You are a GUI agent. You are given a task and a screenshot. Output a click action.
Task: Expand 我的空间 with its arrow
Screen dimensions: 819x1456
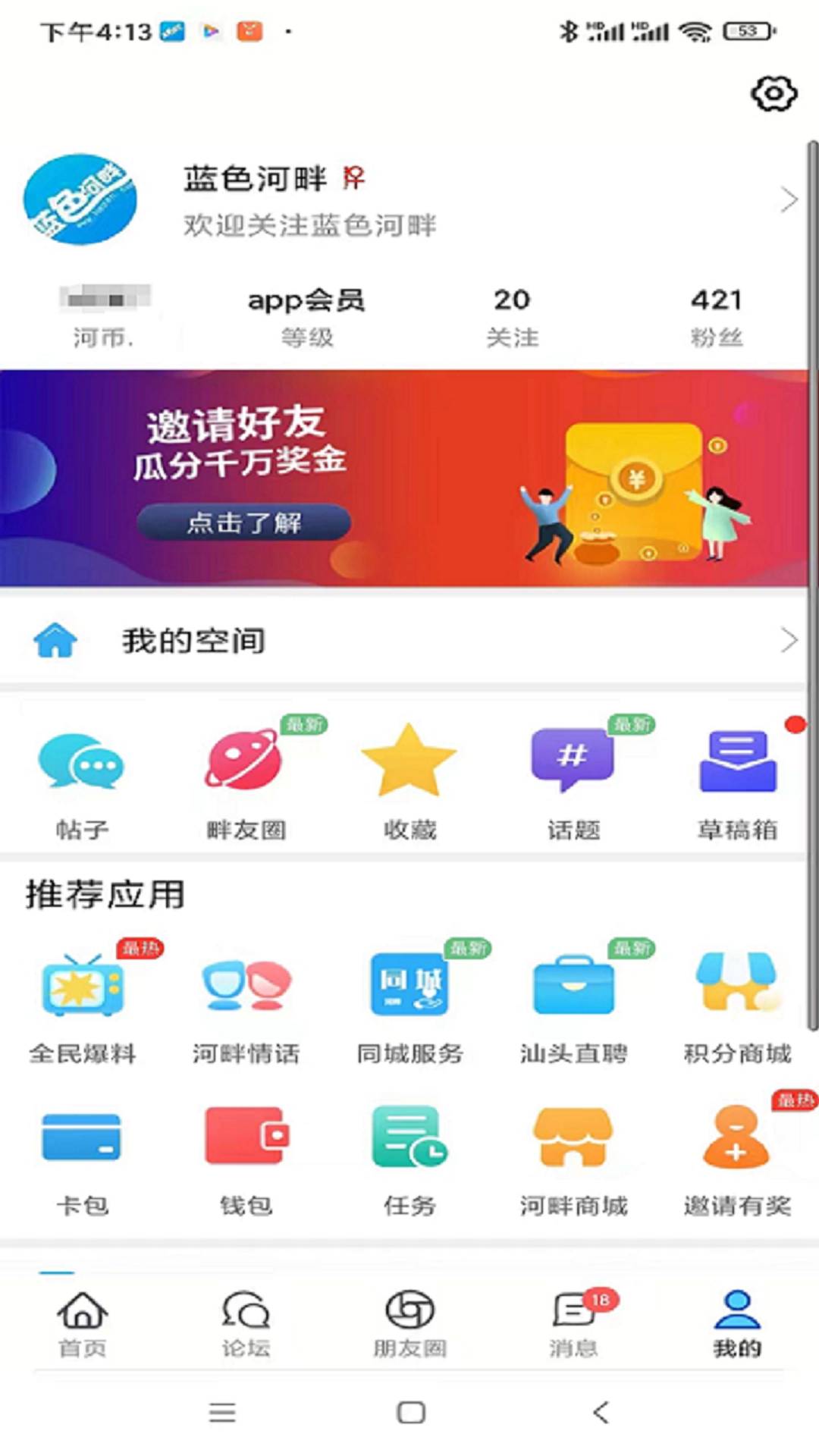(789, 641)
